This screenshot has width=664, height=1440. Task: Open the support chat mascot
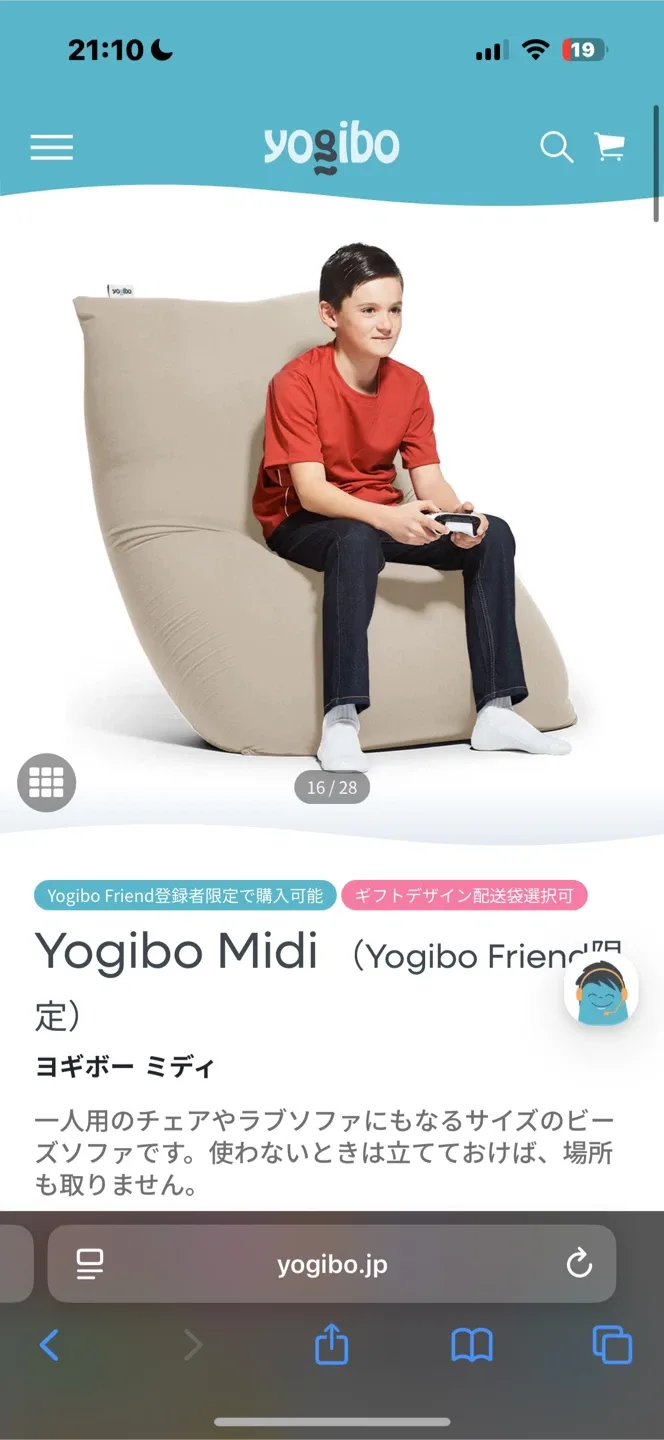(601, 992)
